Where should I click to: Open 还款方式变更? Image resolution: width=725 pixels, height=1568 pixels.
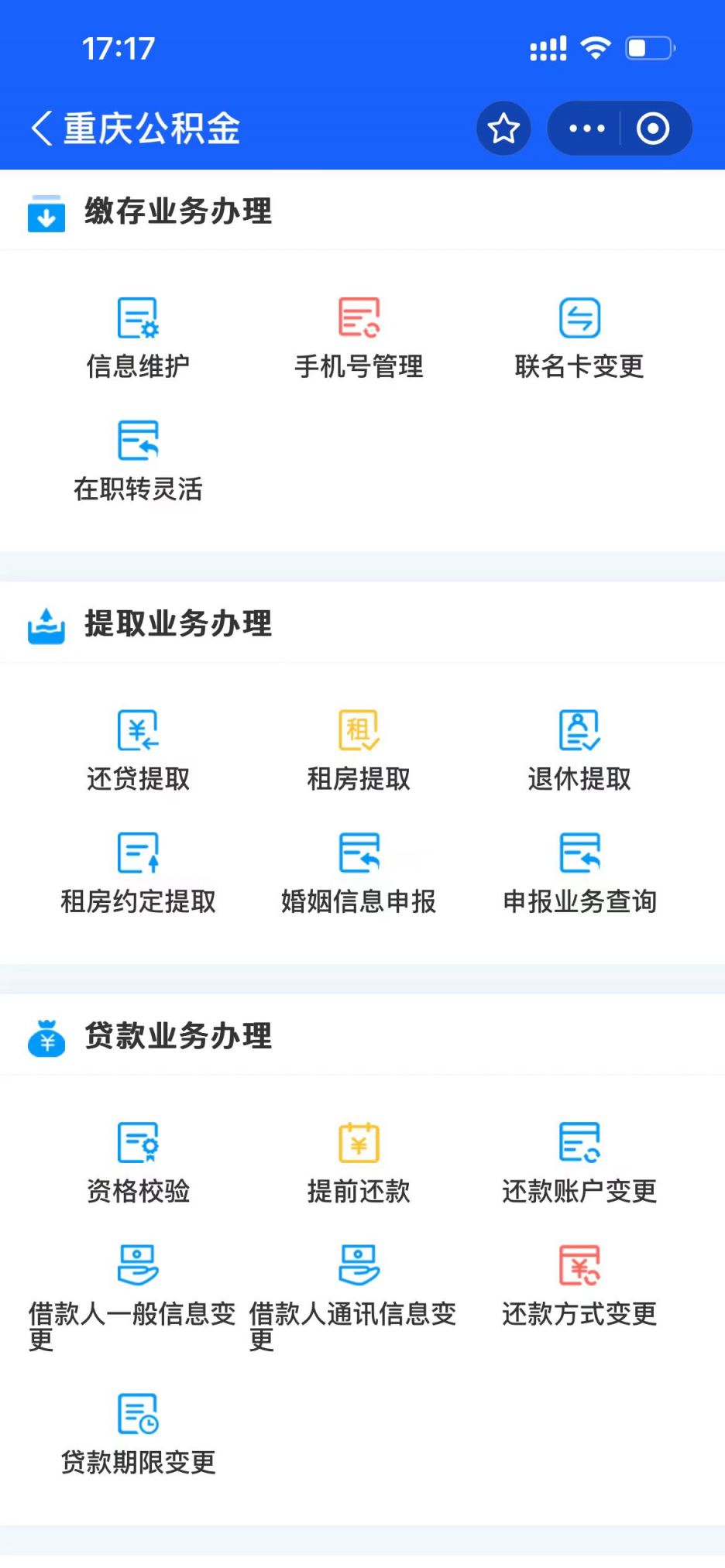coord(579,1287)
